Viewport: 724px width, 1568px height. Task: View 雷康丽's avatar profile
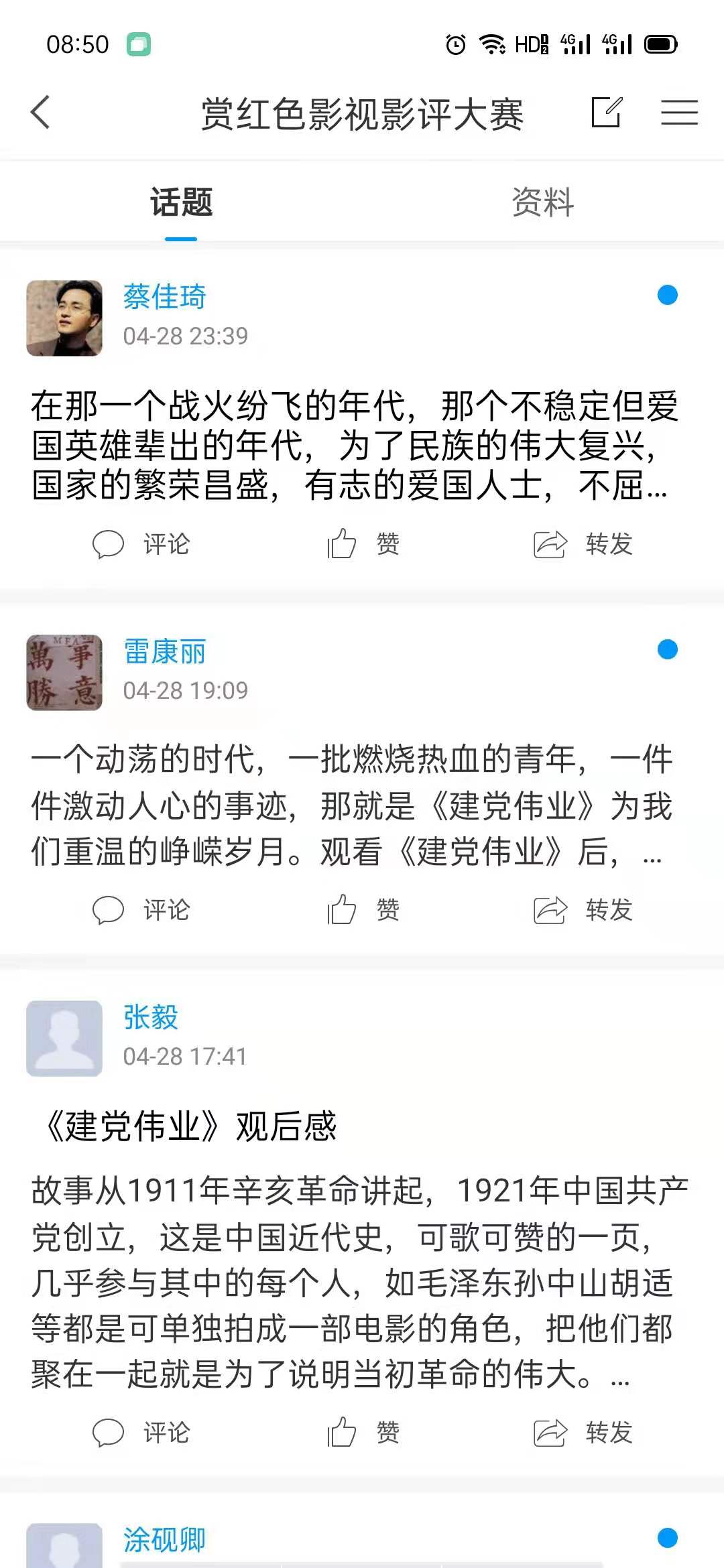pos(64,672)
